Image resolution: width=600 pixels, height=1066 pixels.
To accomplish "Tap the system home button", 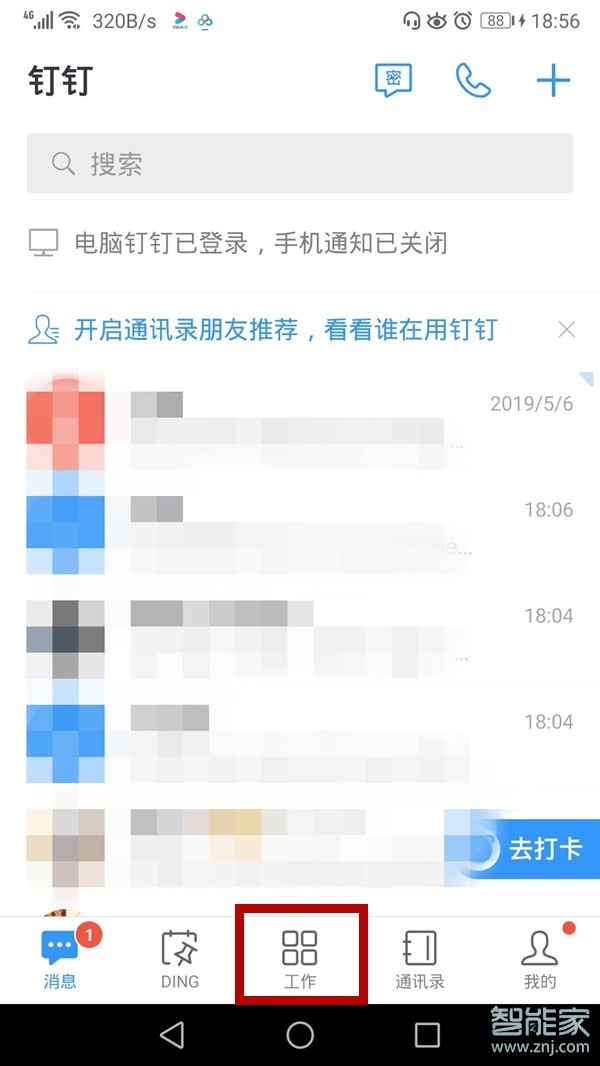I will (300, 1035).
